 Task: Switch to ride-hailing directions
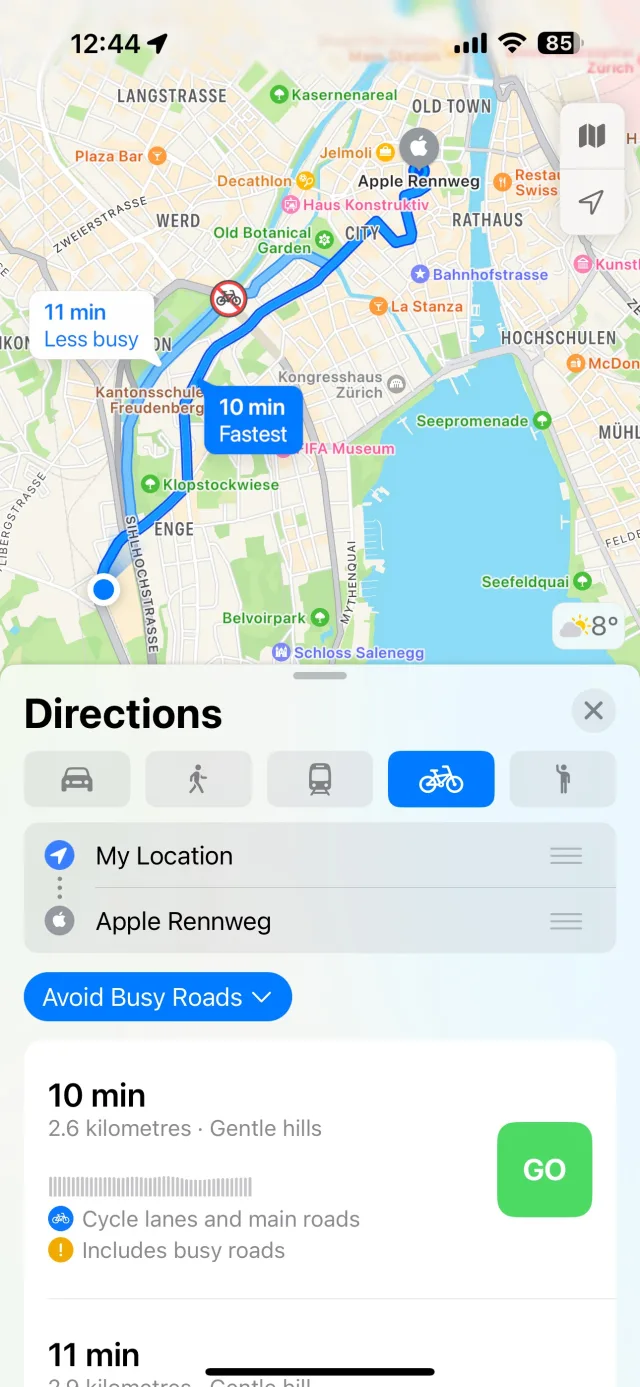pos(563,779)
